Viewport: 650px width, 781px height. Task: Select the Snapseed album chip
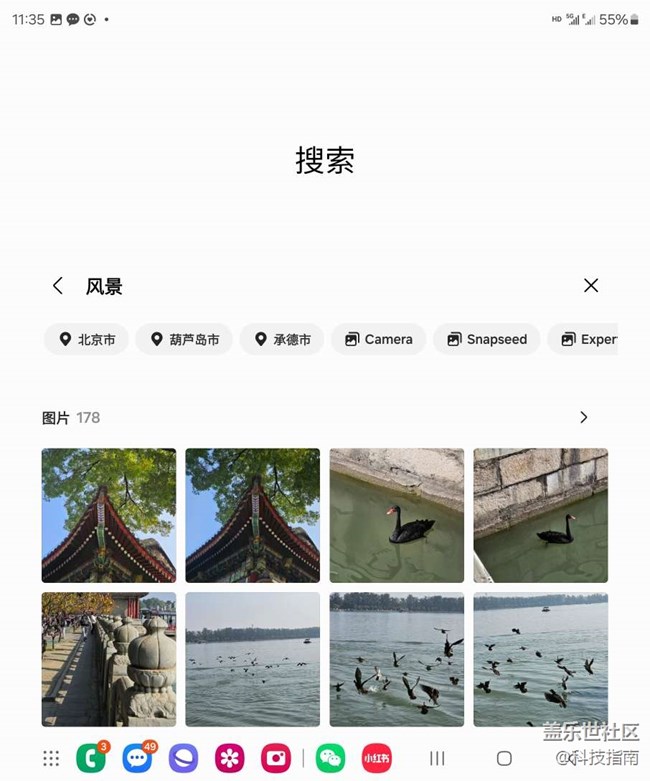[x=486, y=339]
